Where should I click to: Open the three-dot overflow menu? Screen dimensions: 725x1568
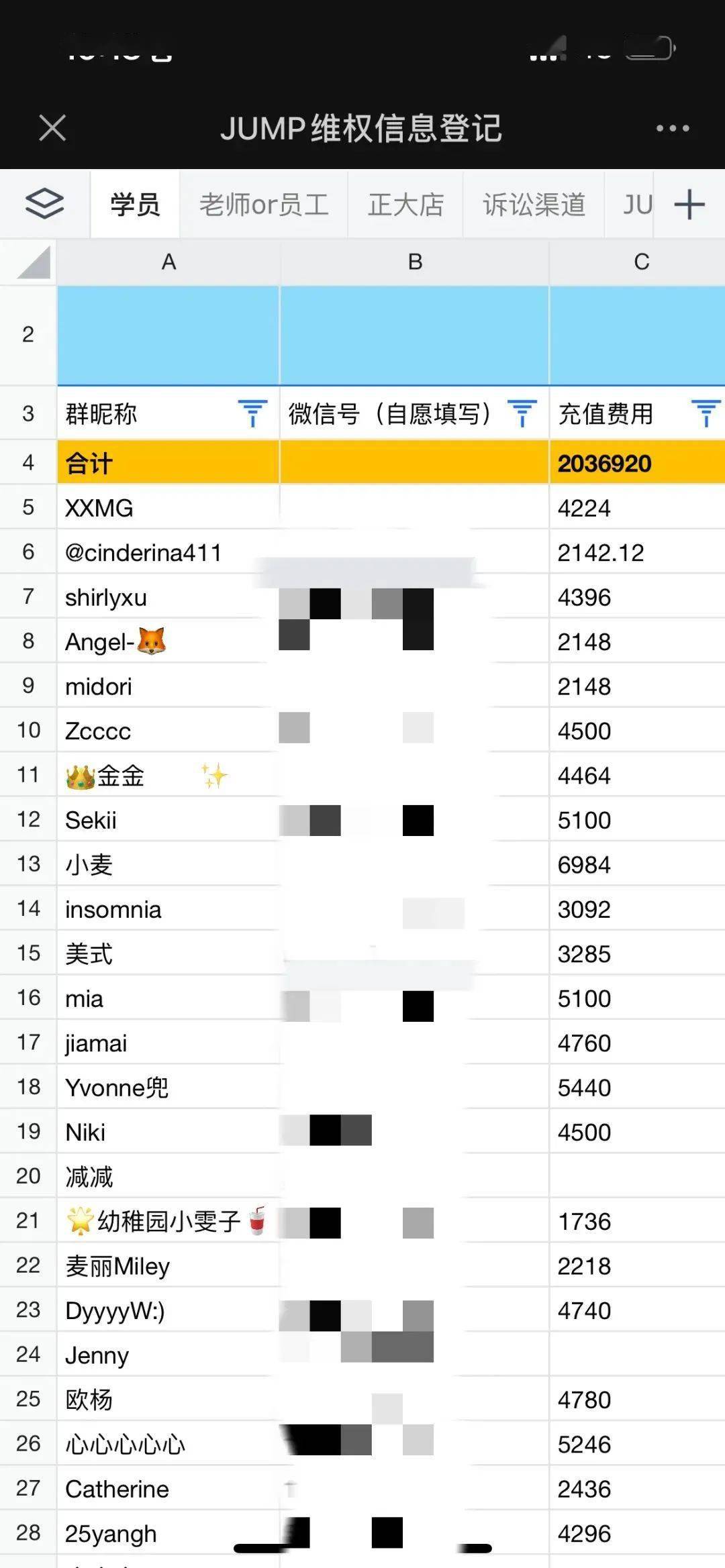coord(673,128)
